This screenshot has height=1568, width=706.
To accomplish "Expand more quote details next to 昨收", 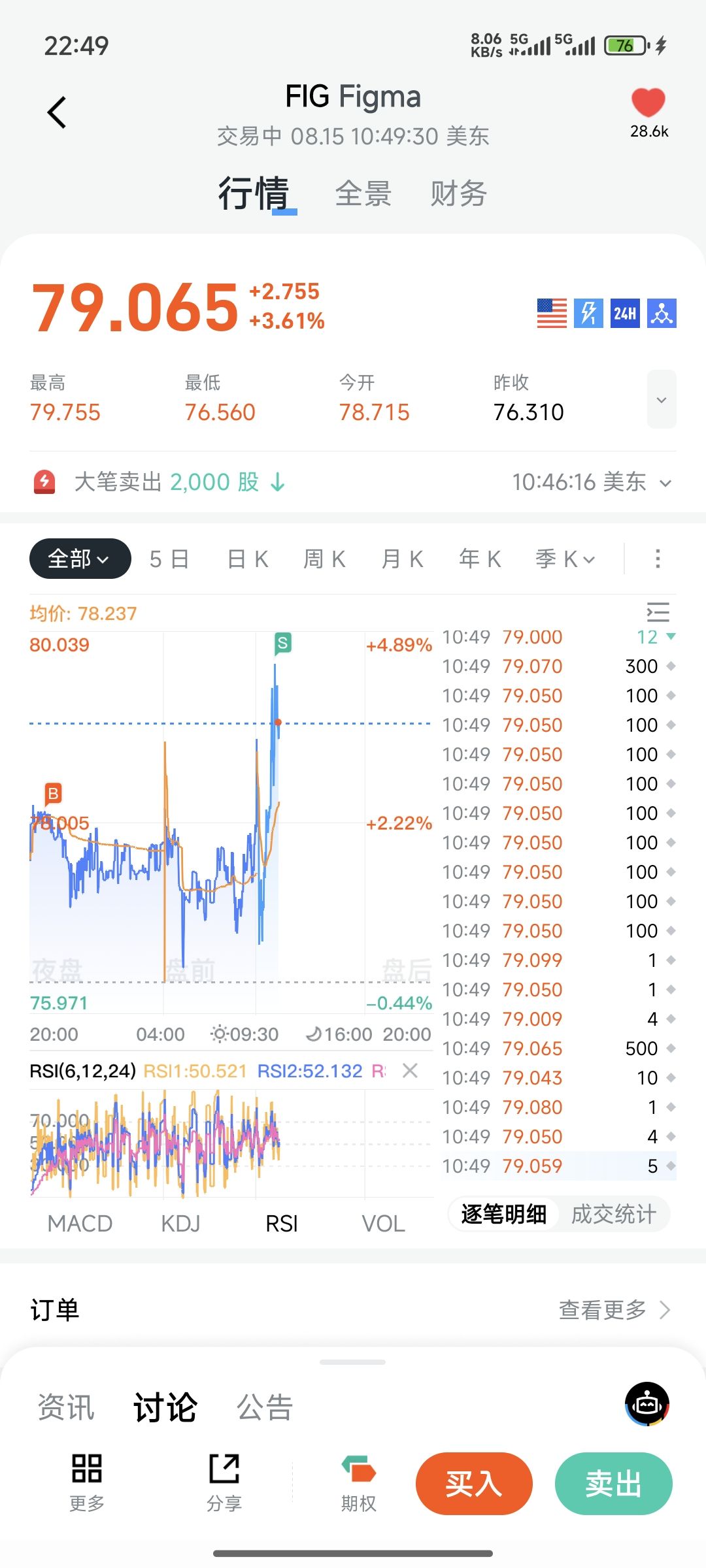I will [661, 400].
